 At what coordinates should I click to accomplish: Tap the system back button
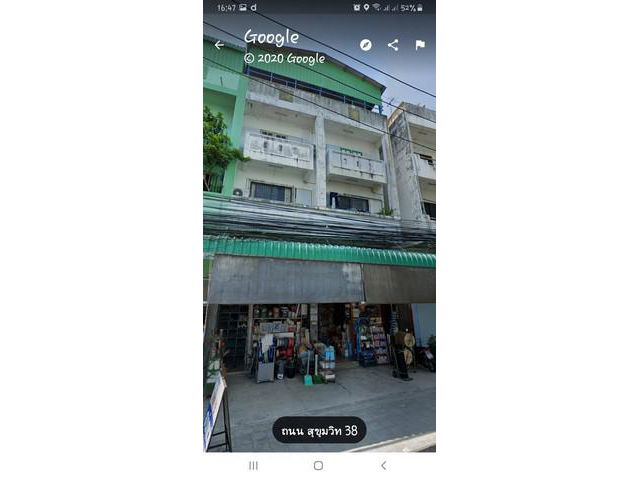tap(383, 465)
